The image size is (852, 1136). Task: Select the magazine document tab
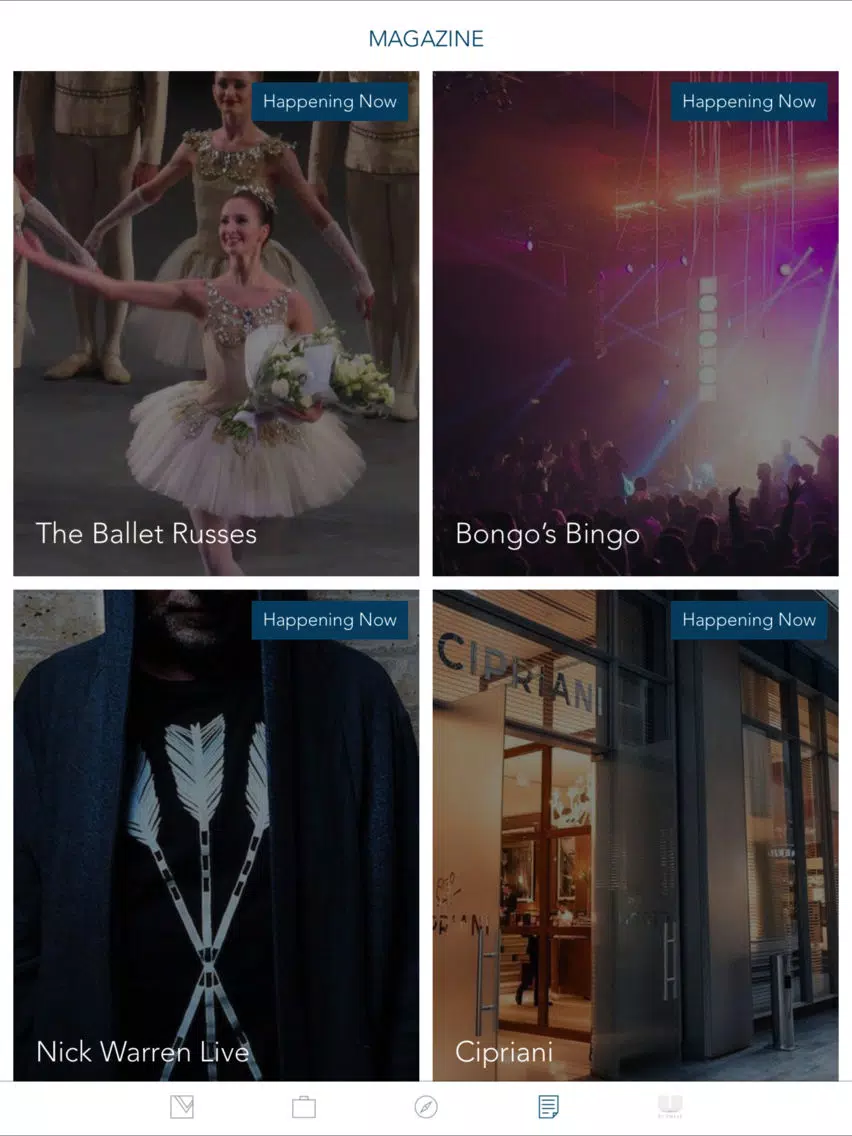(548, 1107)
